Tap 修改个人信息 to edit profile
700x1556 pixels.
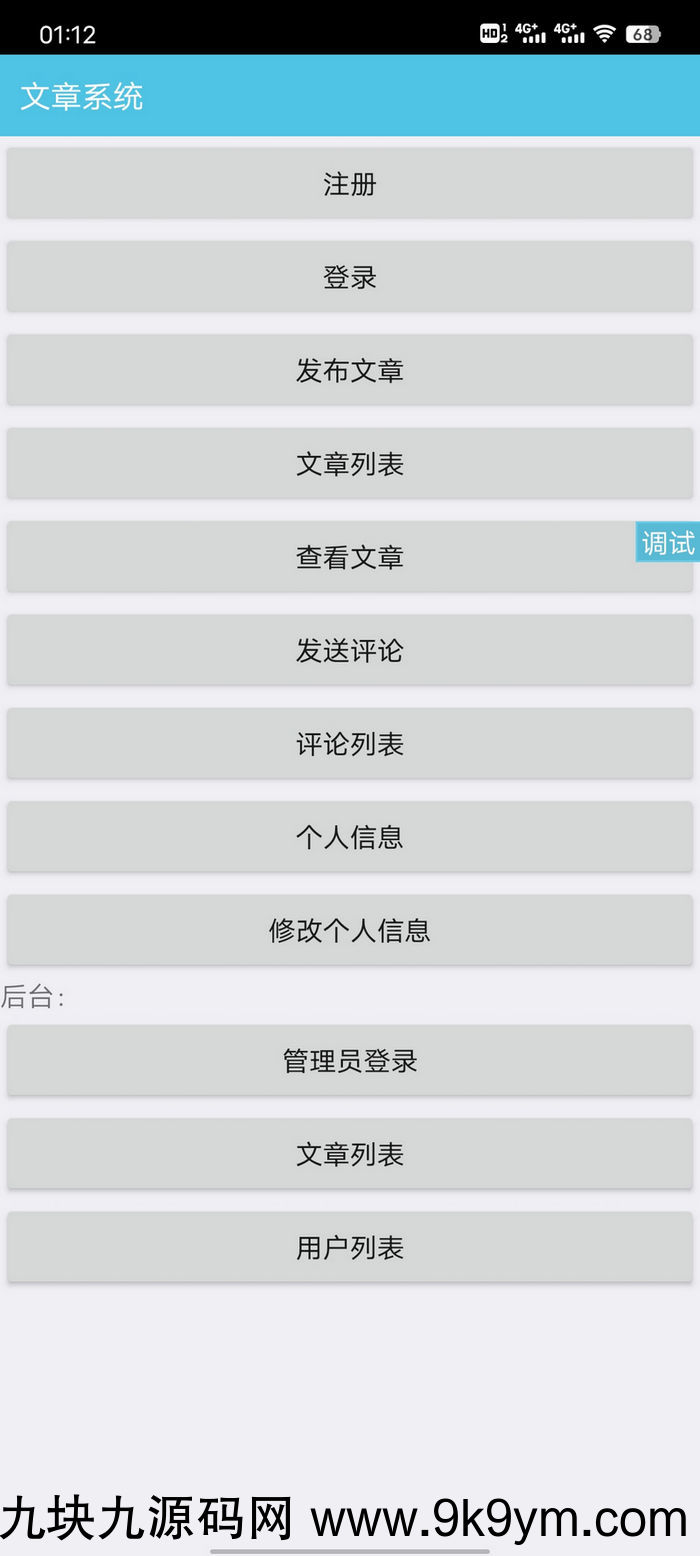coord(350,930)
